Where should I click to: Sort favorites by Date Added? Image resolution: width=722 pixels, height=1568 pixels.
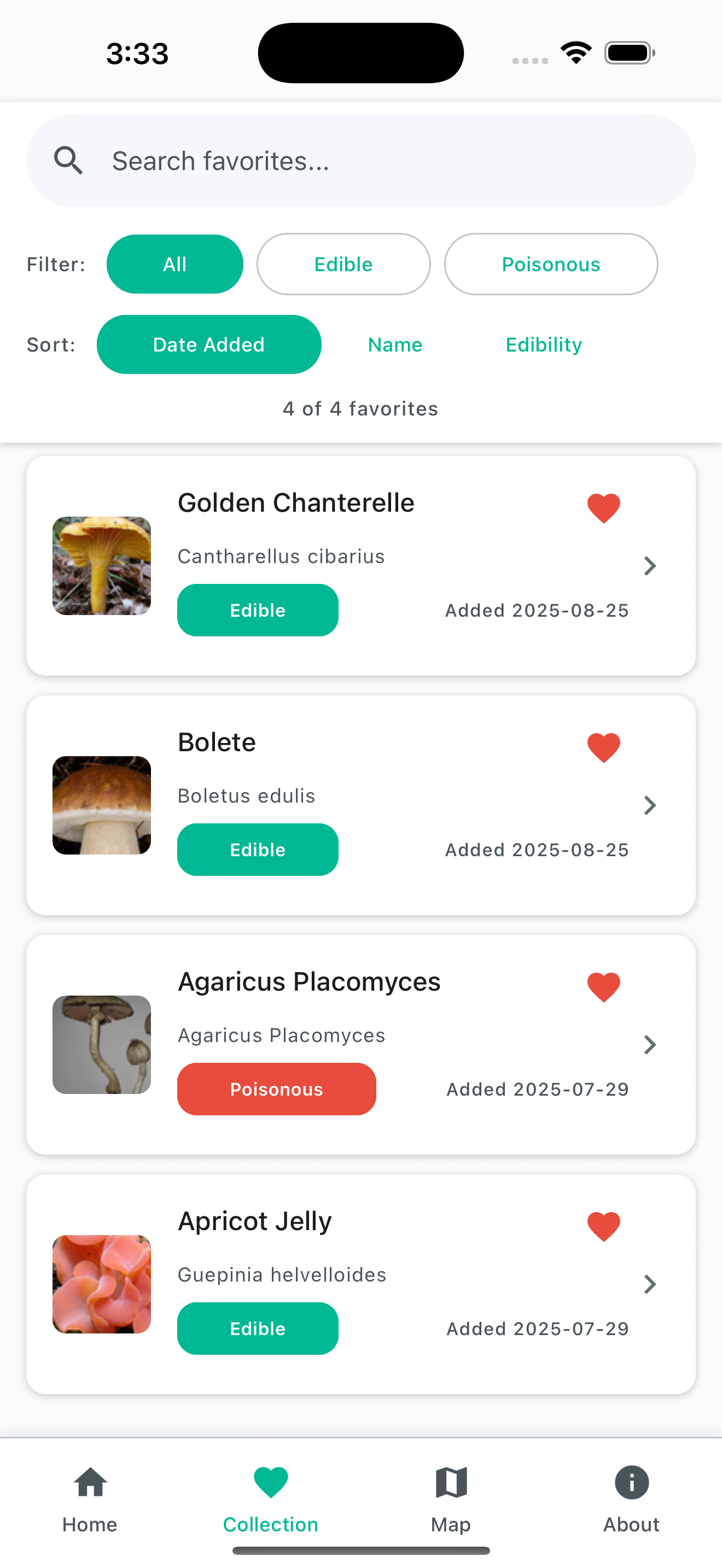click(209, 344)
